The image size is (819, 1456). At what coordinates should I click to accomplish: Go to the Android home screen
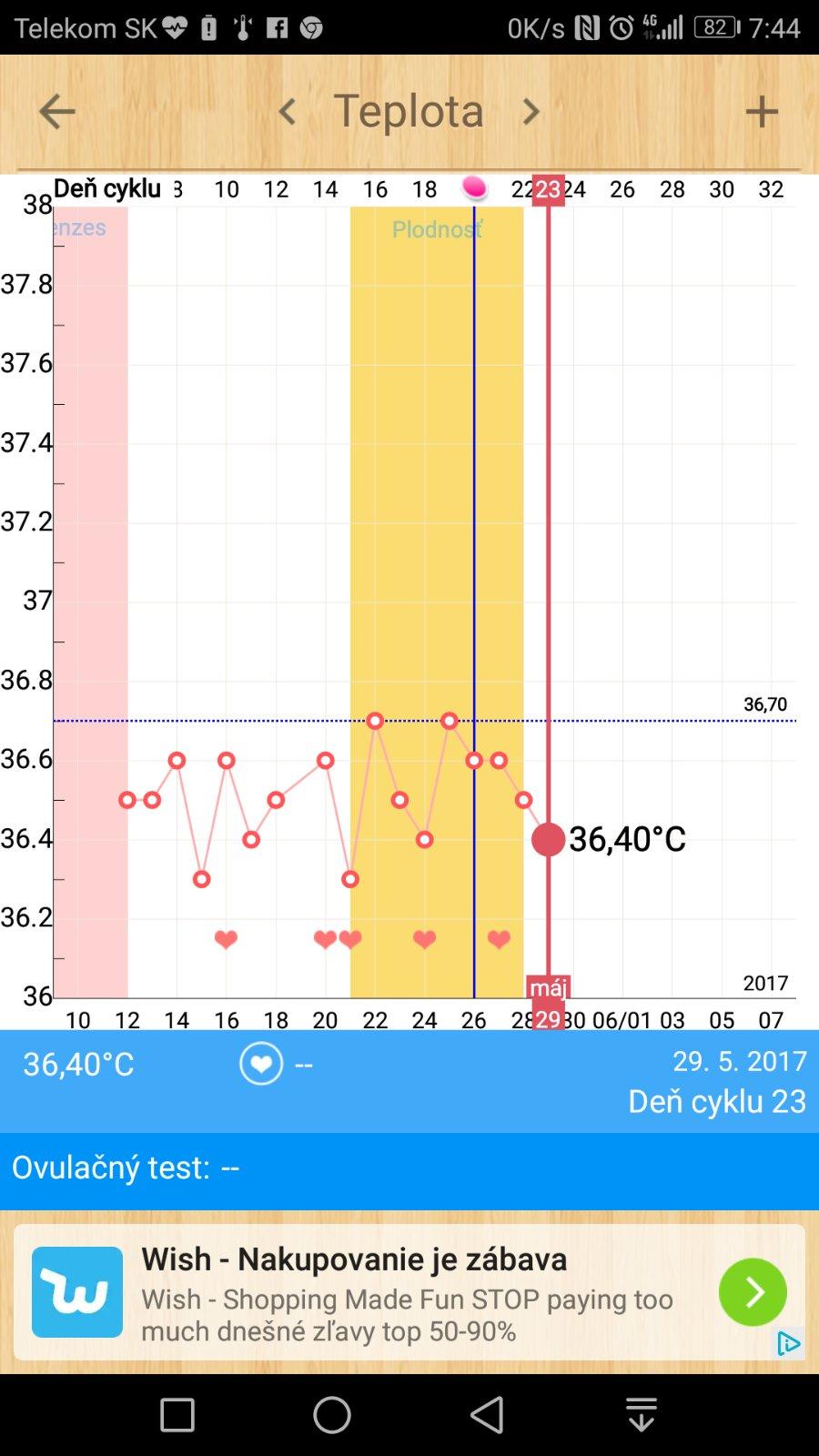(x=332, y=1415)
